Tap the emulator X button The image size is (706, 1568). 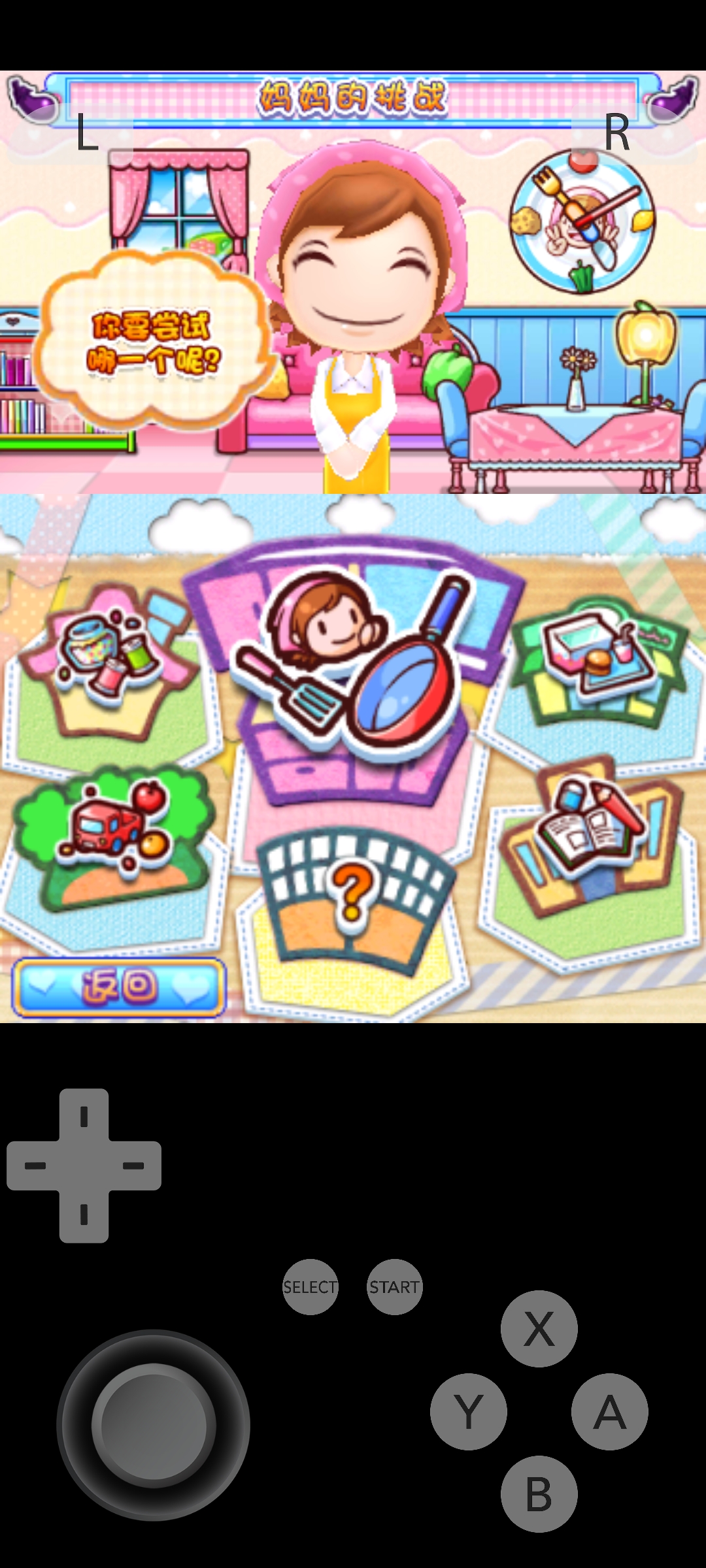(x=539, y=1328)
